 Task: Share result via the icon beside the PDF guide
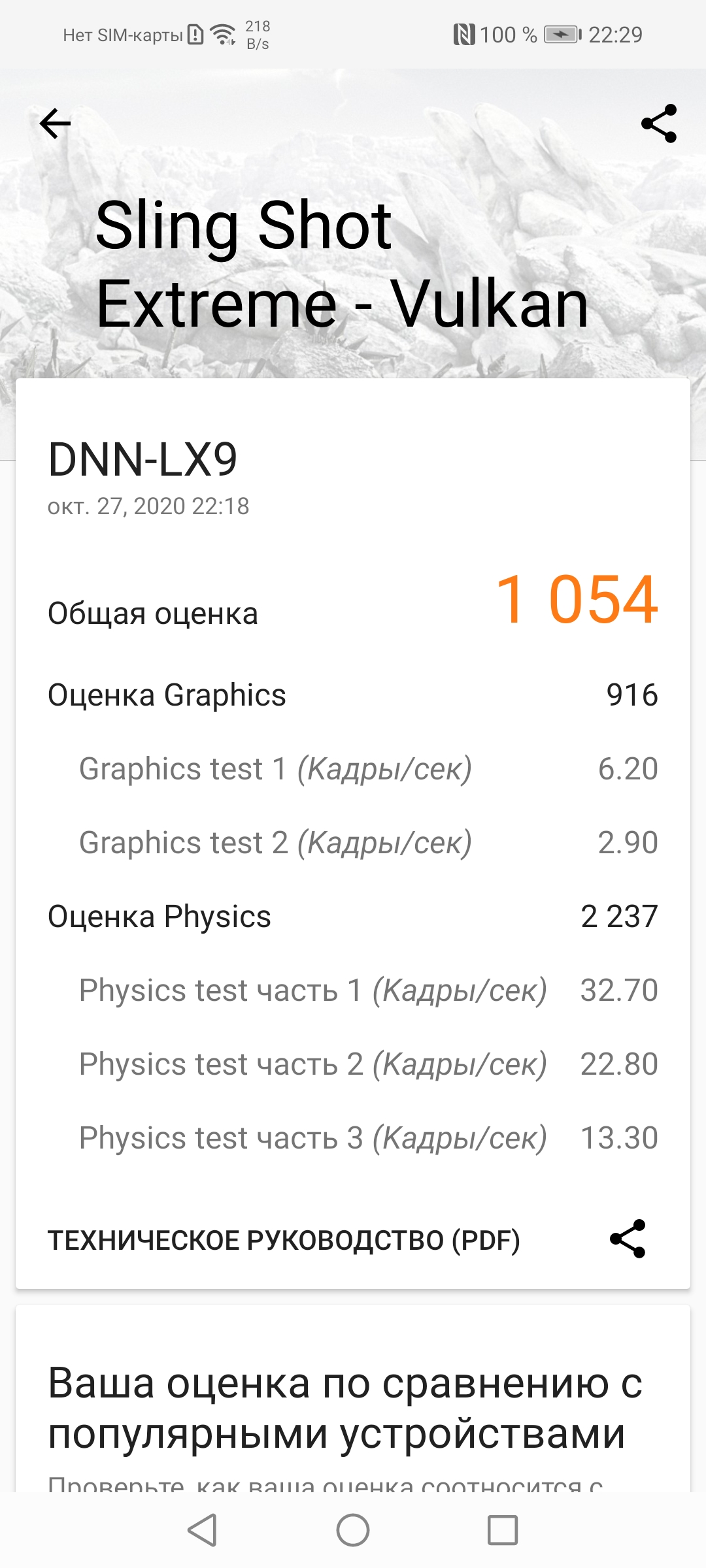click(x=628, y=1239)
